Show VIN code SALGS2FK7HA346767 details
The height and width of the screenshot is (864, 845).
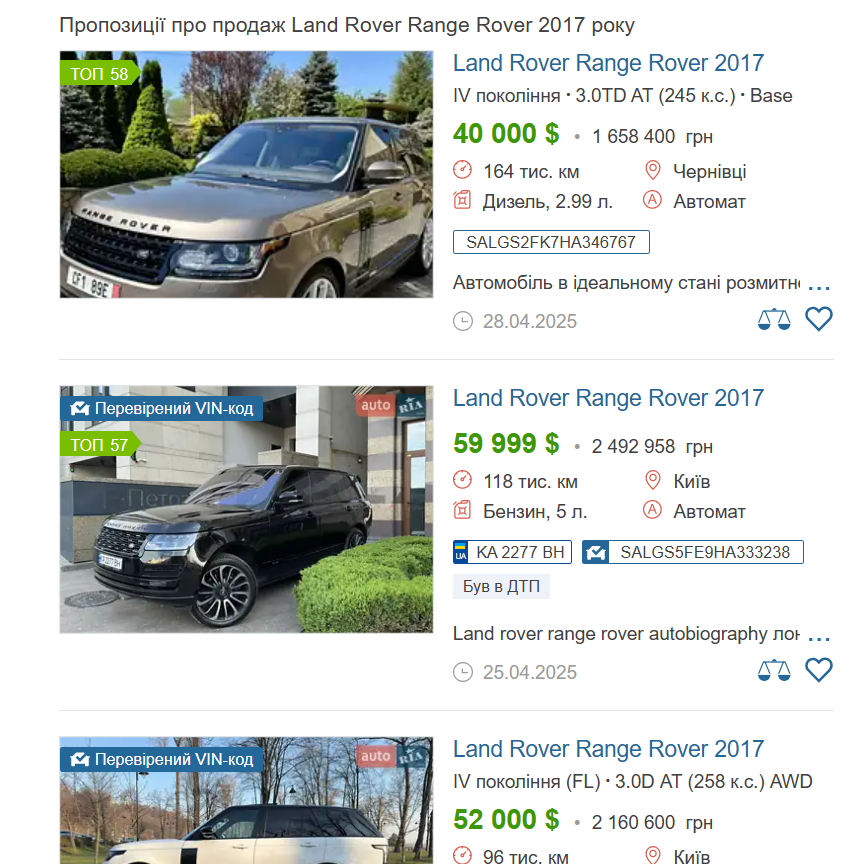[551, 242]
